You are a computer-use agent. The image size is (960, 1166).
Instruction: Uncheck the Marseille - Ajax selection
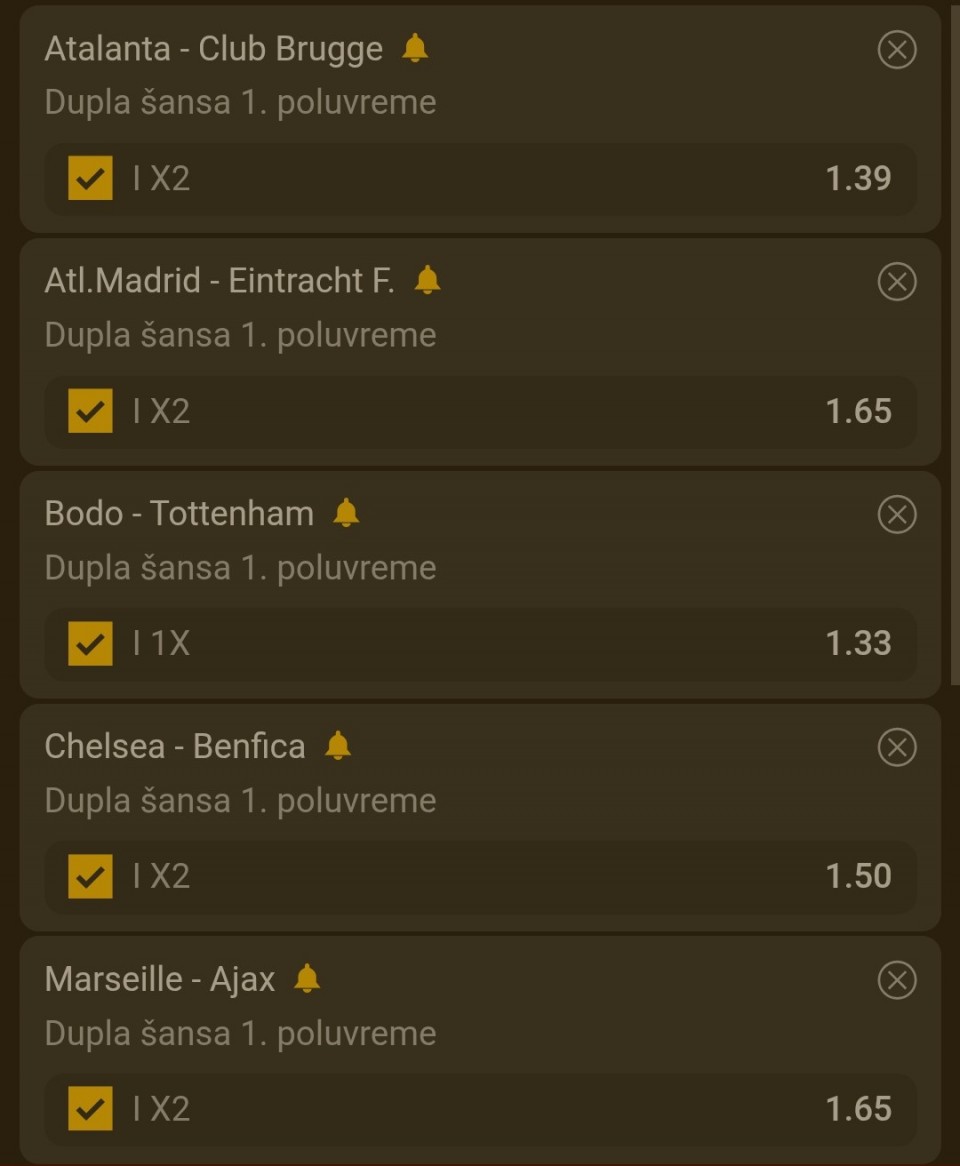pyautogui.click(x=90, y=1109)
